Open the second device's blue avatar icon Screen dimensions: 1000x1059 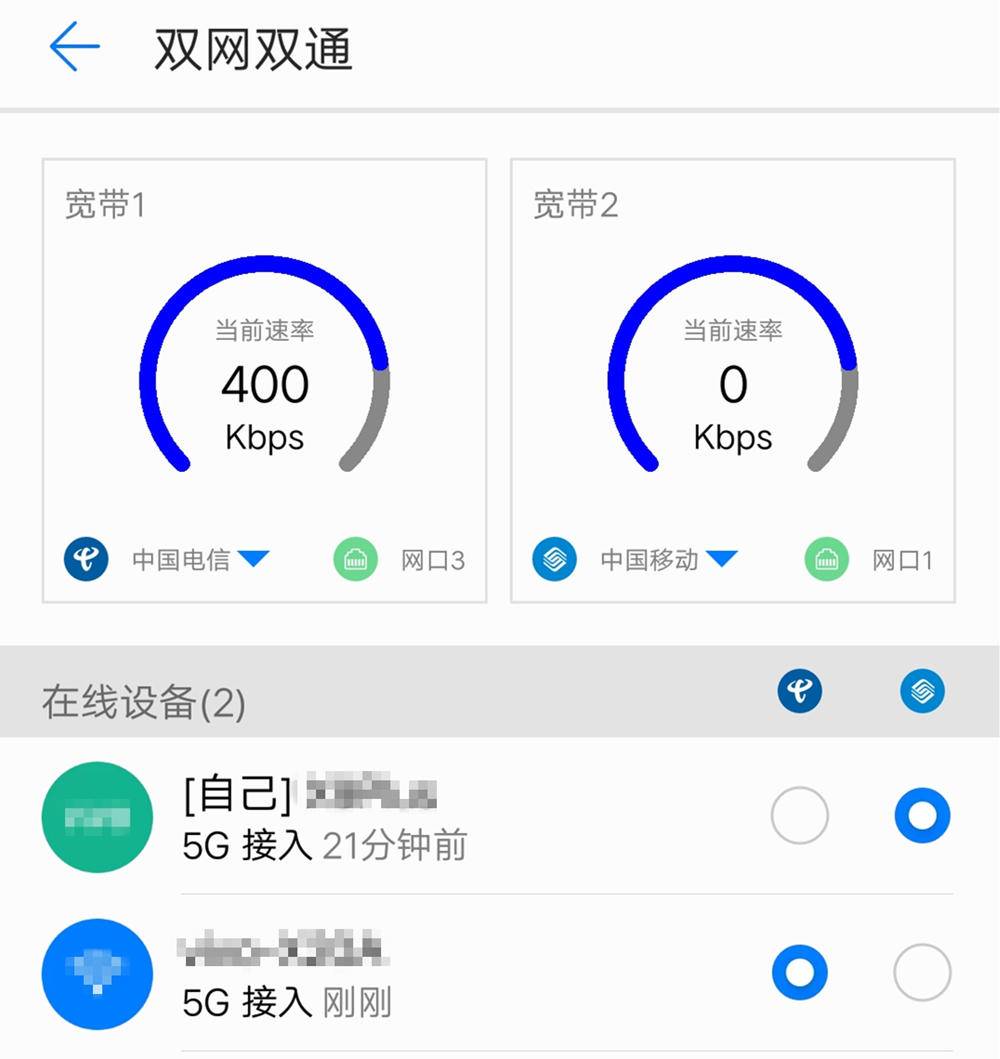[97, 975]
